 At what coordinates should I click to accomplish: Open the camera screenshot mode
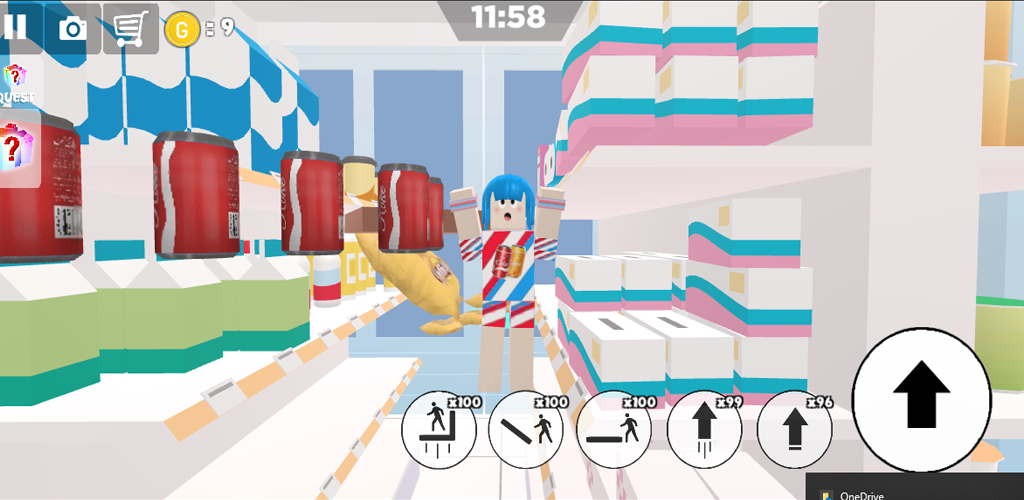[73, 28]
